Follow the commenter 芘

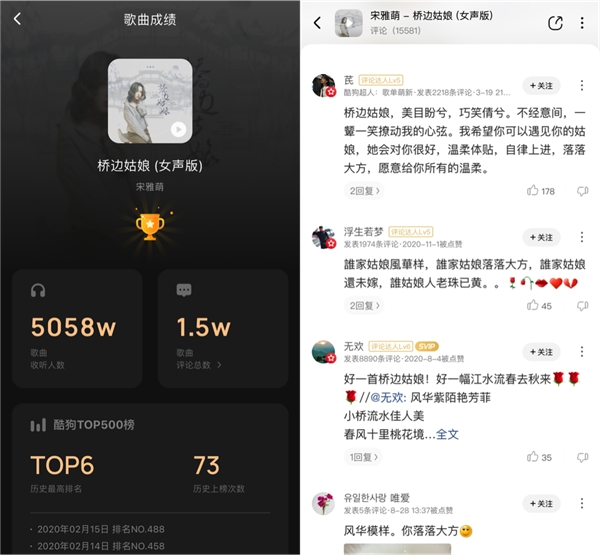(541, 85)
